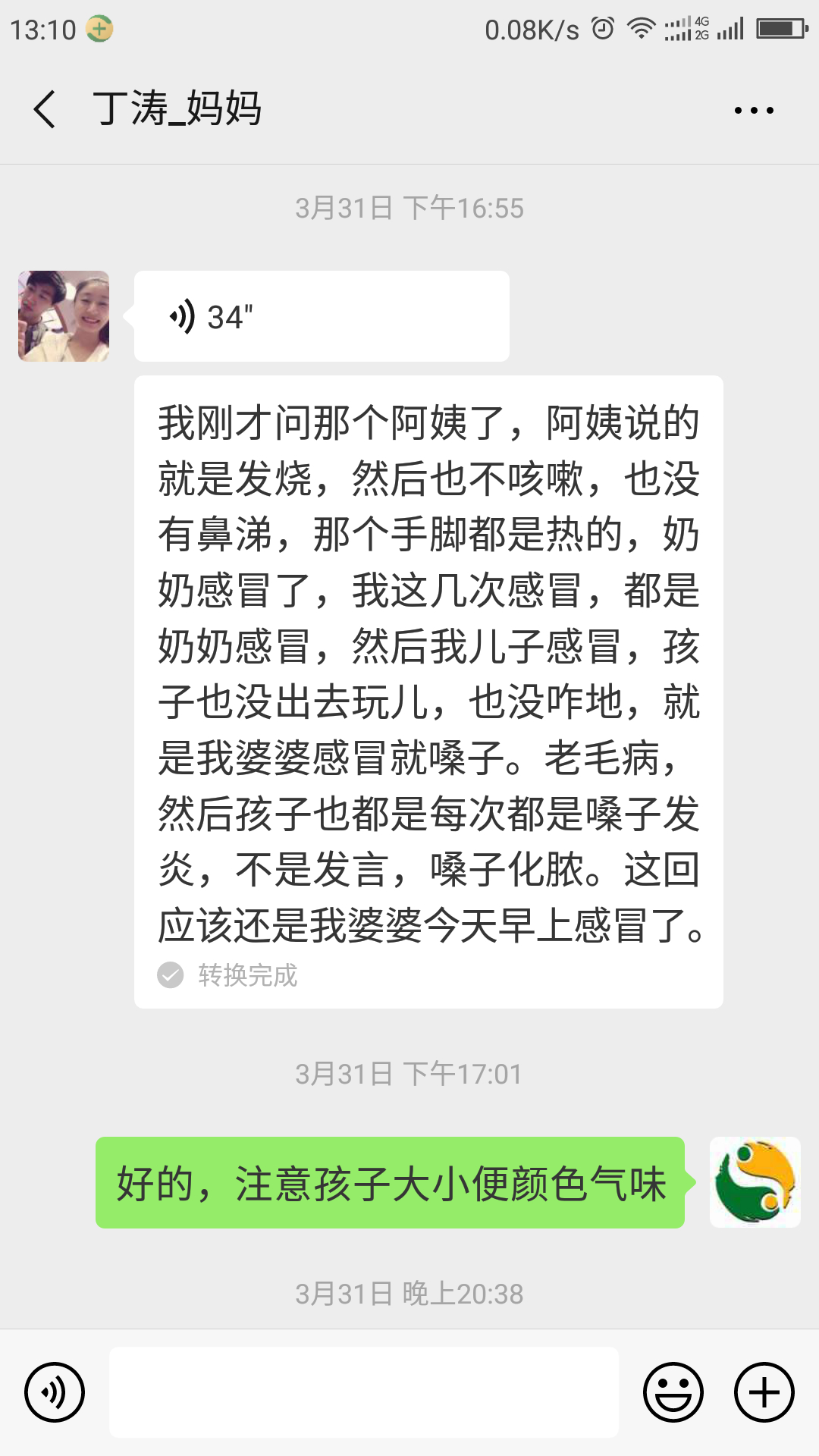Switch to voice input mode
The width and height of the screenshot is (819, 1456).
[55, 1392]
